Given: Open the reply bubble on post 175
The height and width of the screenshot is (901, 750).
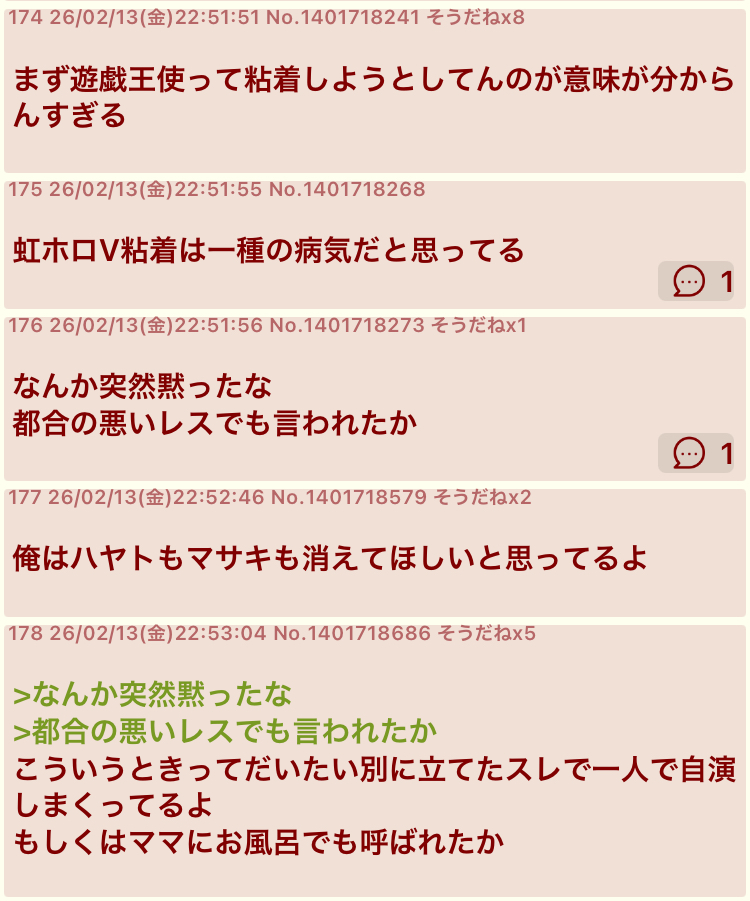Looking at the screenshot, I should tap(696, 281).
